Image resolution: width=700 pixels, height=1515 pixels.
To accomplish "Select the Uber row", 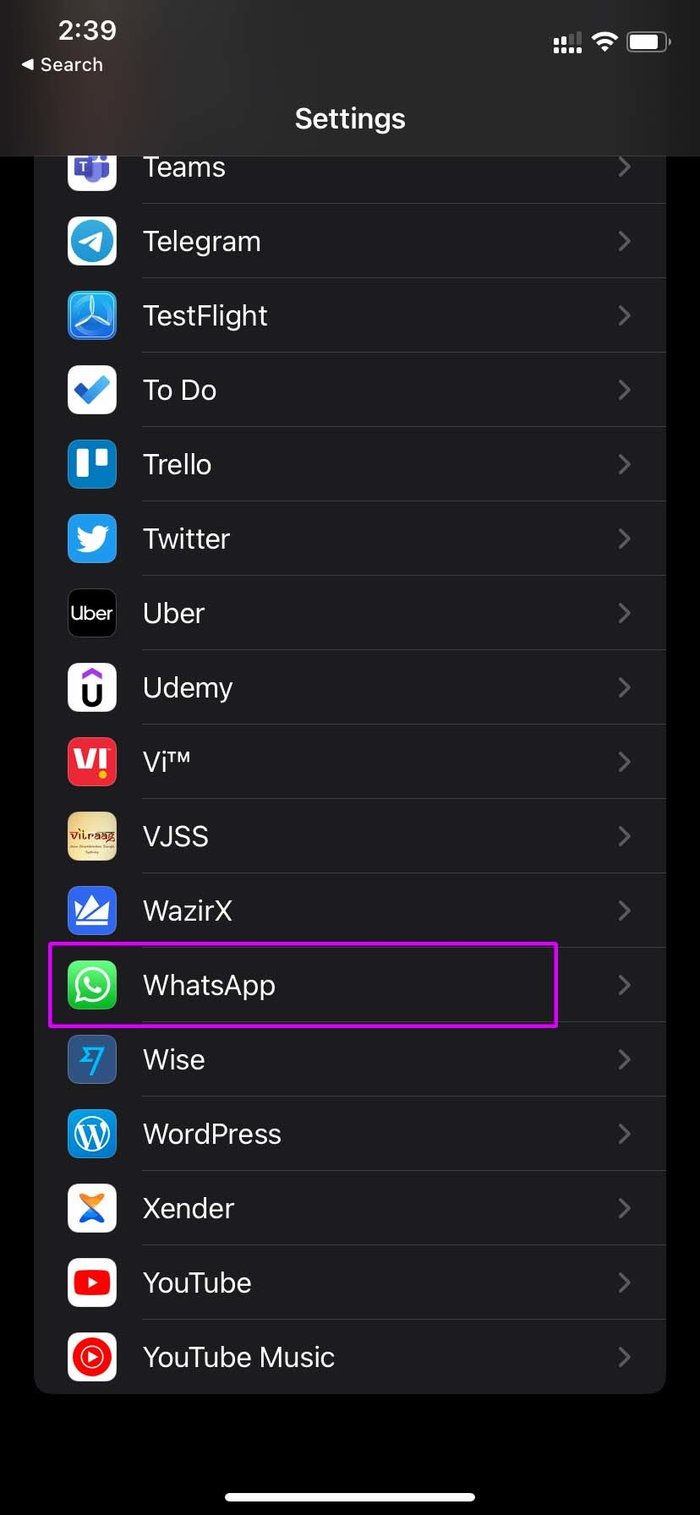I will pyautogui.click(x=350, y=613).
